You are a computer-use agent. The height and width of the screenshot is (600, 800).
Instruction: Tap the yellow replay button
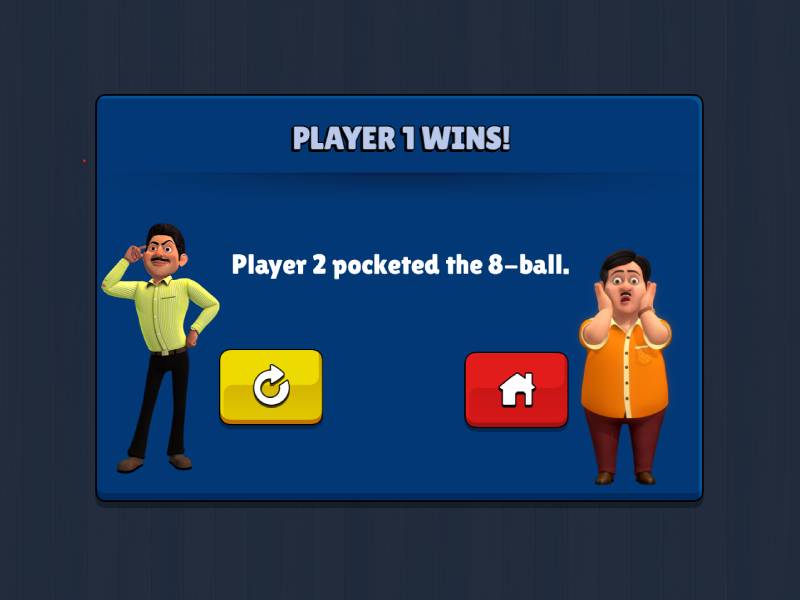(271, 387)
